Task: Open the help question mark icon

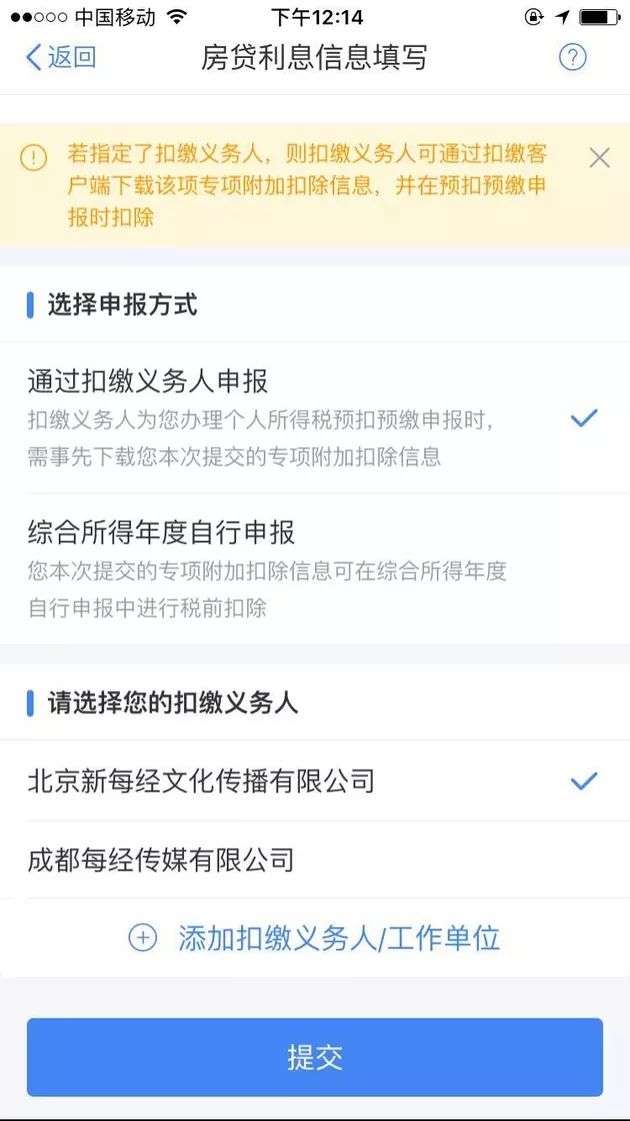Action: click(572, 57)
